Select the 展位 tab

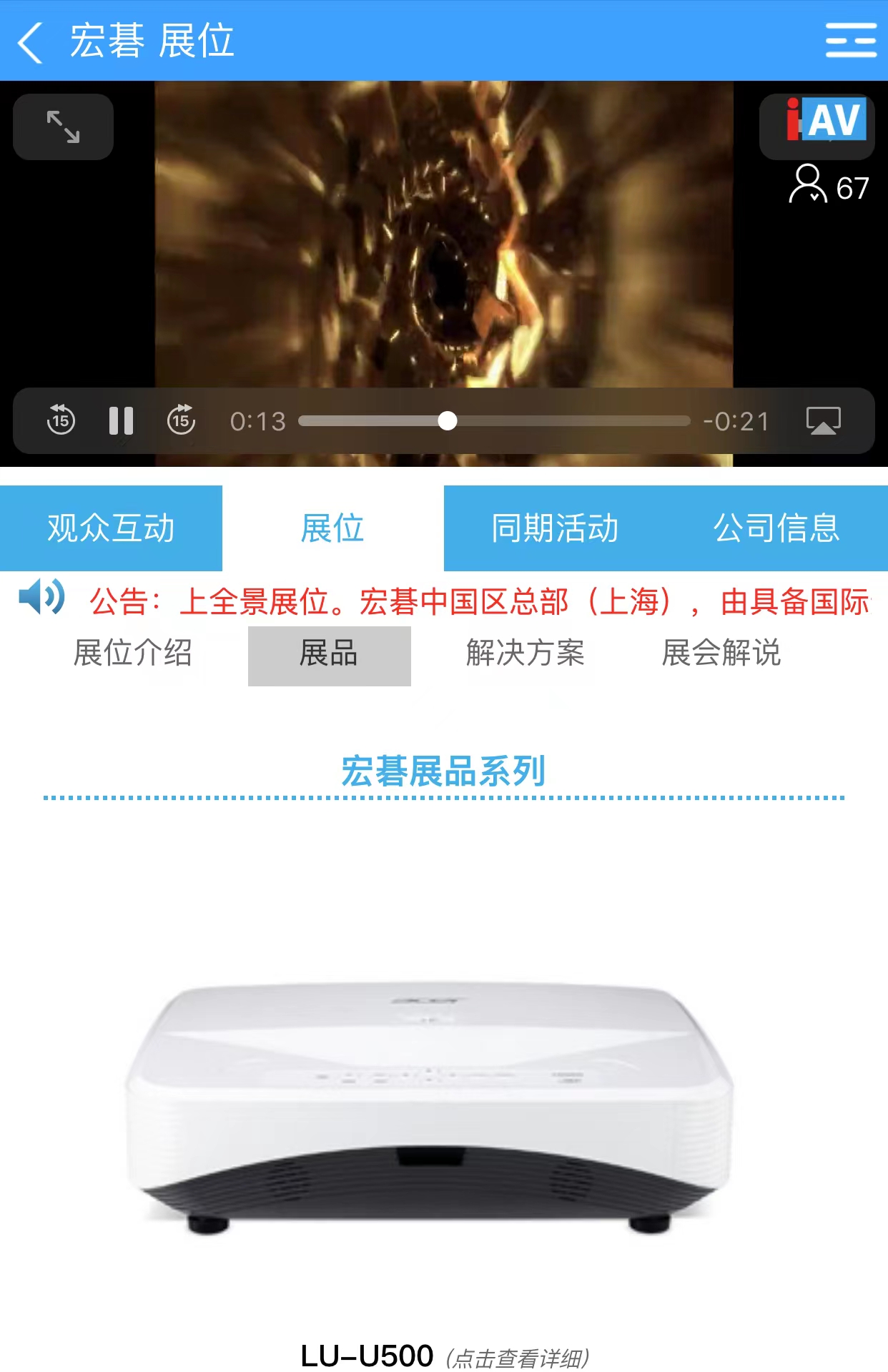point(332,528)
